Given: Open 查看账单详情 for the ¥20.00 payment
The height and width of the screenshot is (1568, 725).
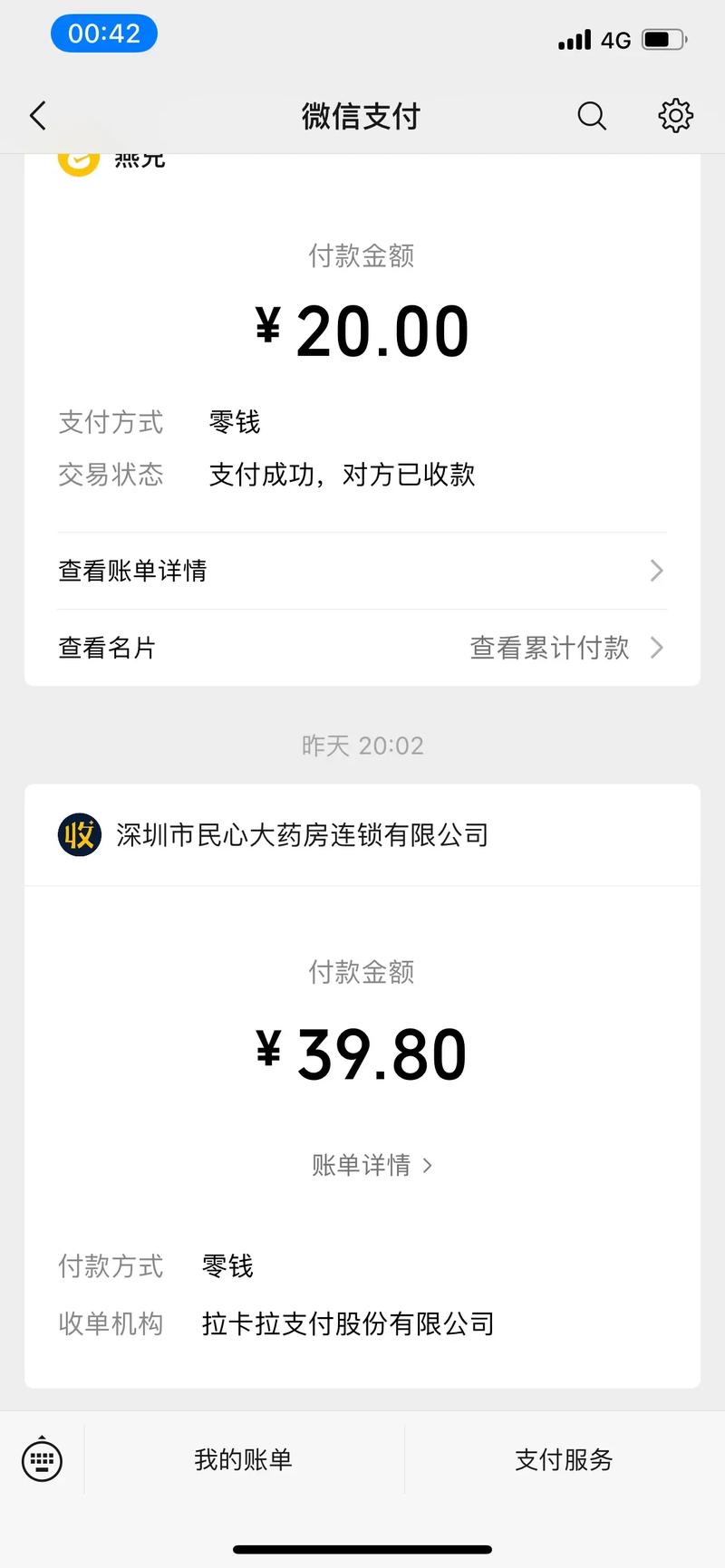Looking at the screenshot, I should coord(361,571).
